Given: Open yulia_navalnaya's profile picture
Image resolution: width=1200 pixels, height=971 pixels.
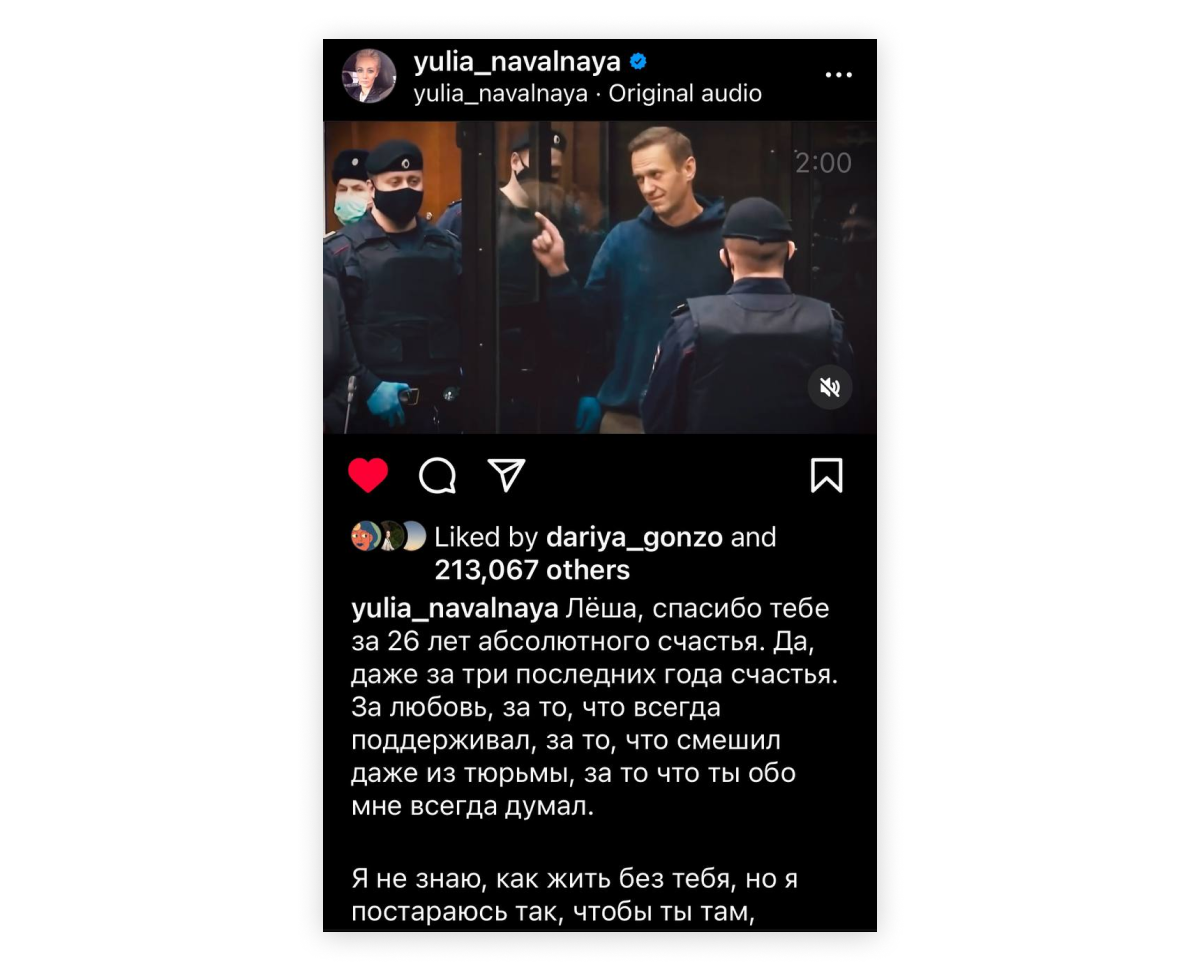Looking at the screenshot, I should coord(369,76).
